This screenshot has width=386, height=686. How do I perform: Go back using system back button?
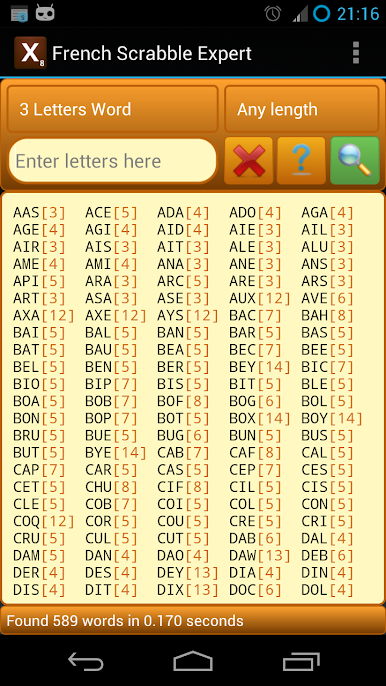click(86, 662)
